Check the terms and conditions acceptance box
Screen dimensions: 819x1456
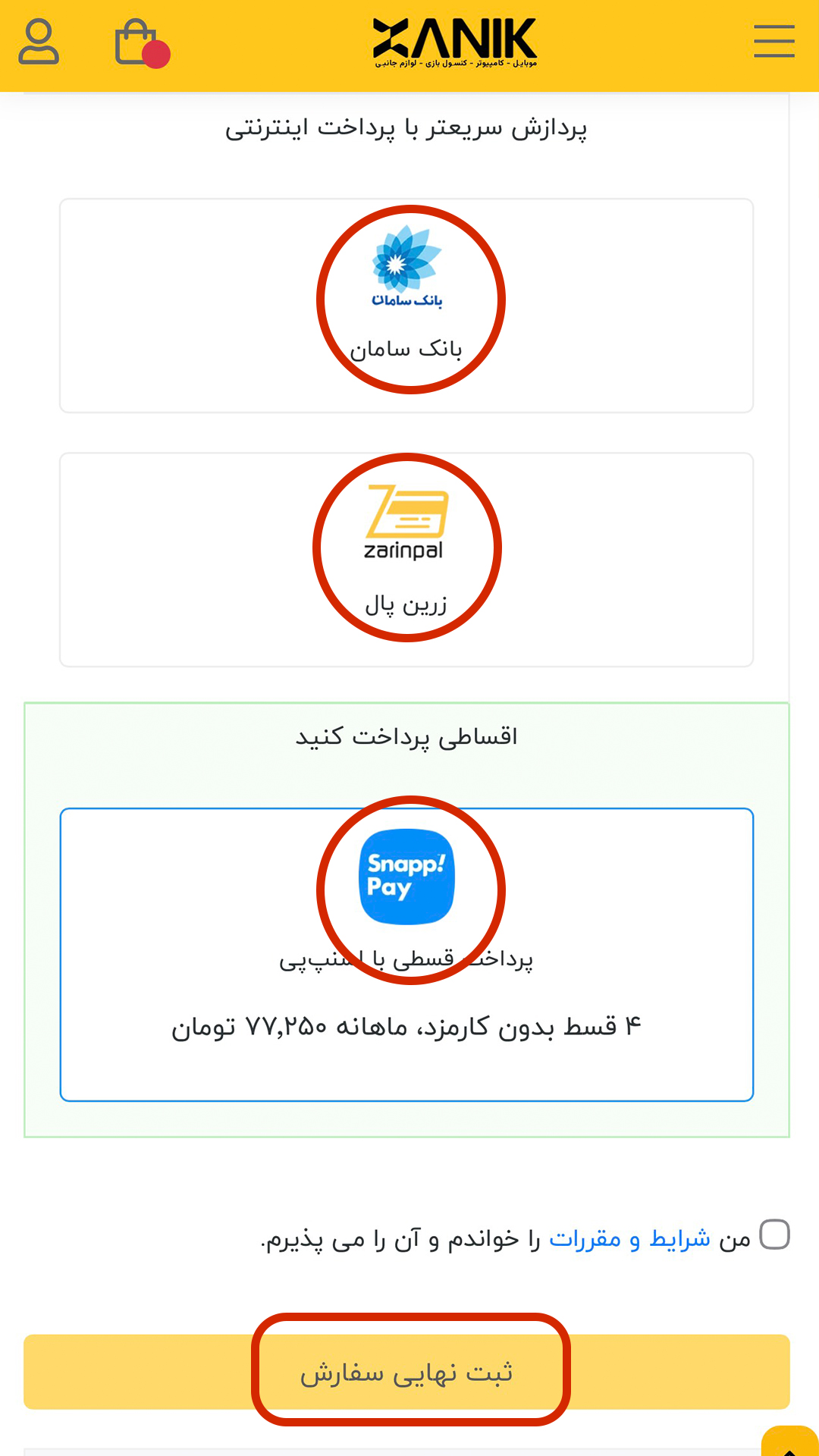click(774, 1235)
